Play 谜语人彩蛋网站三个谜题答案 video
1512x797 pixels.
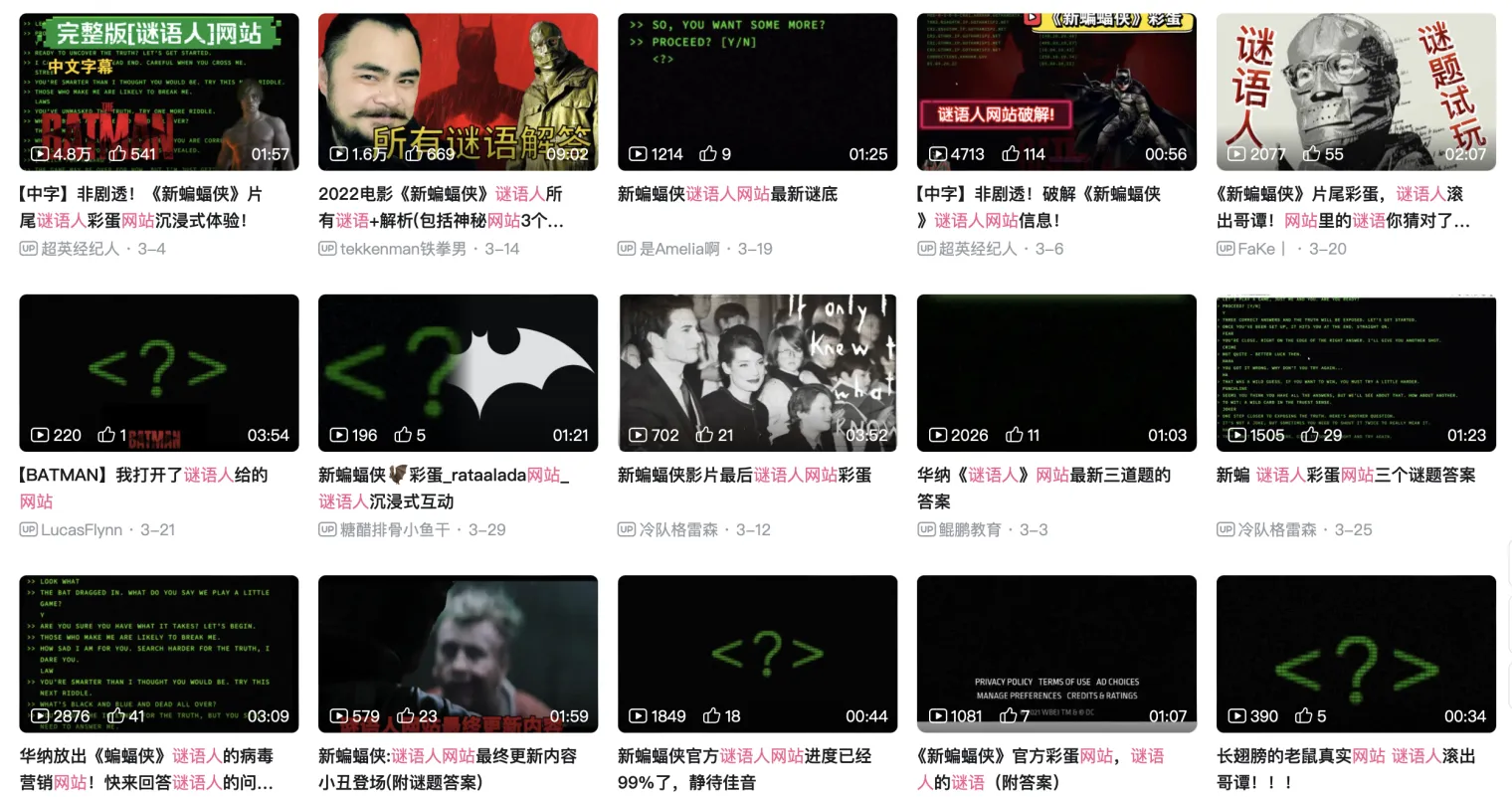click(1356, 372)
